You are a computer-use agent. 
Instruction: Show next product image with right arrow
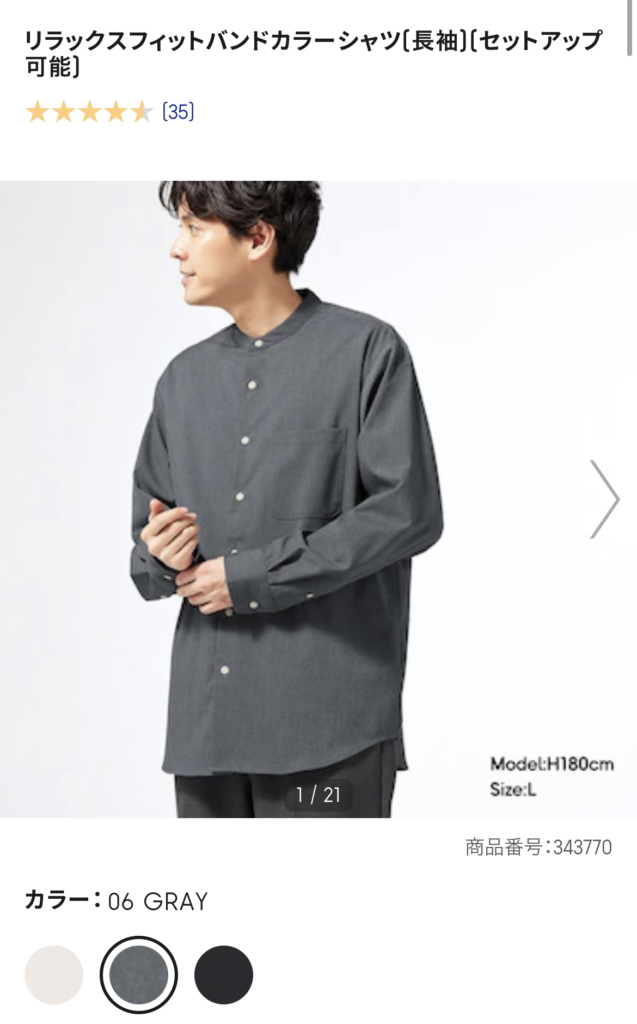(604, 500)
